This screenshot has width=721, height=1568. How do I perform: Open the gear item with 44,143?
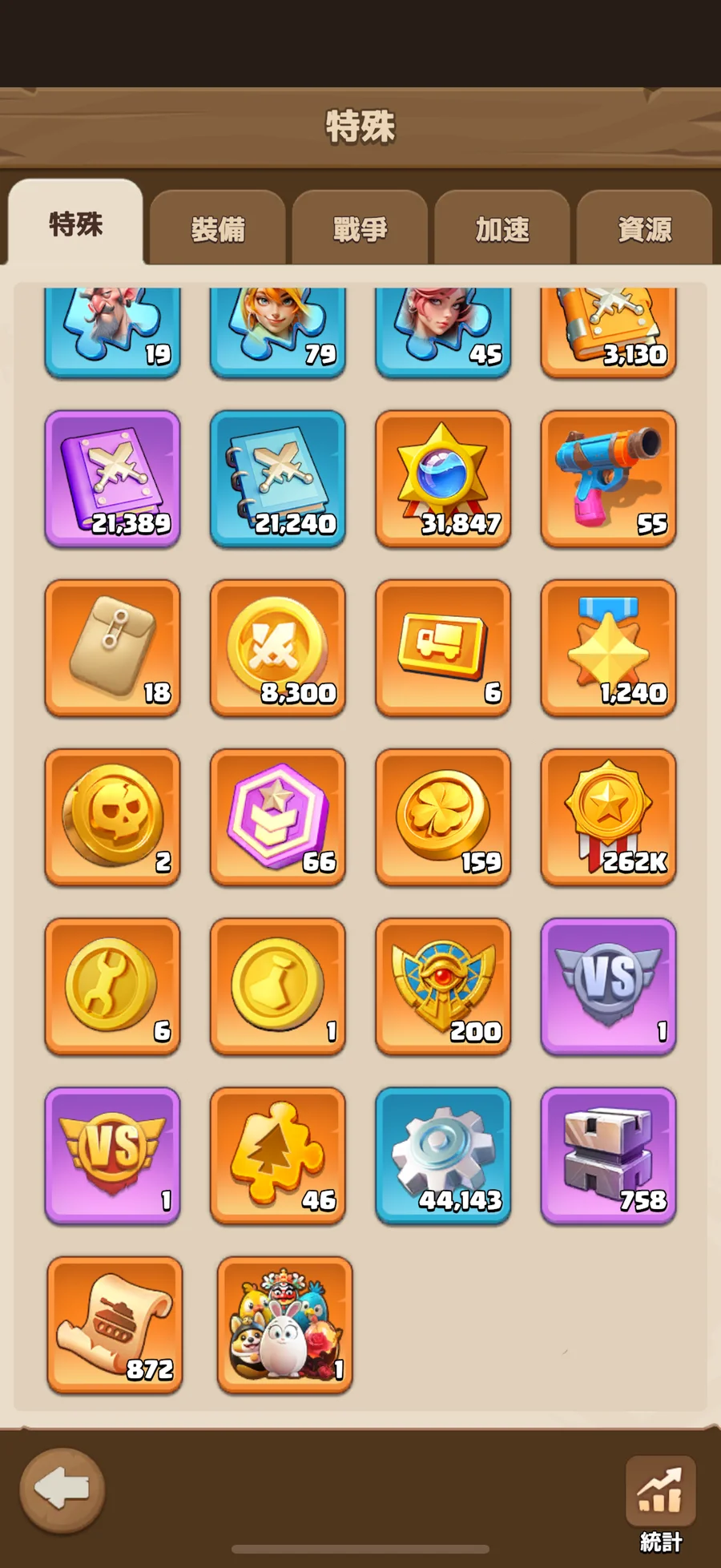(443, 1155)
